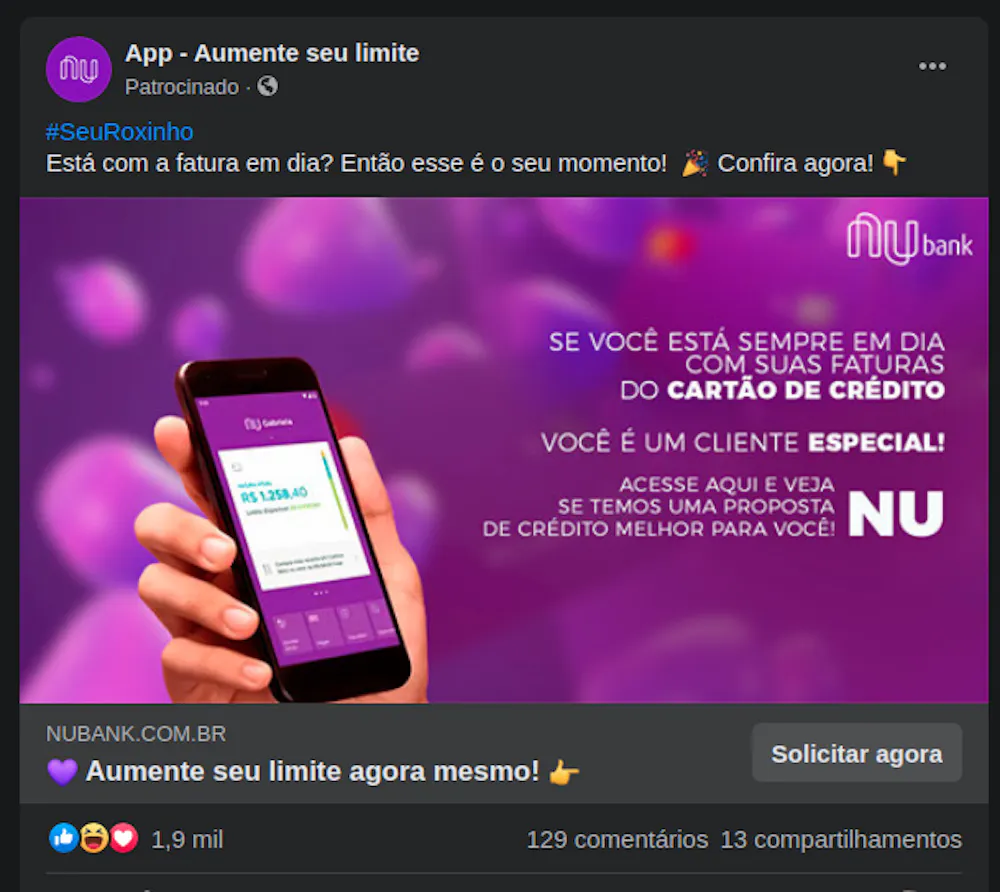Image resolution: width=1000 pixels, height=892 pixels.
Task: View who reacted, 1,9 mil reactions
Action: [x=187, y=839]
